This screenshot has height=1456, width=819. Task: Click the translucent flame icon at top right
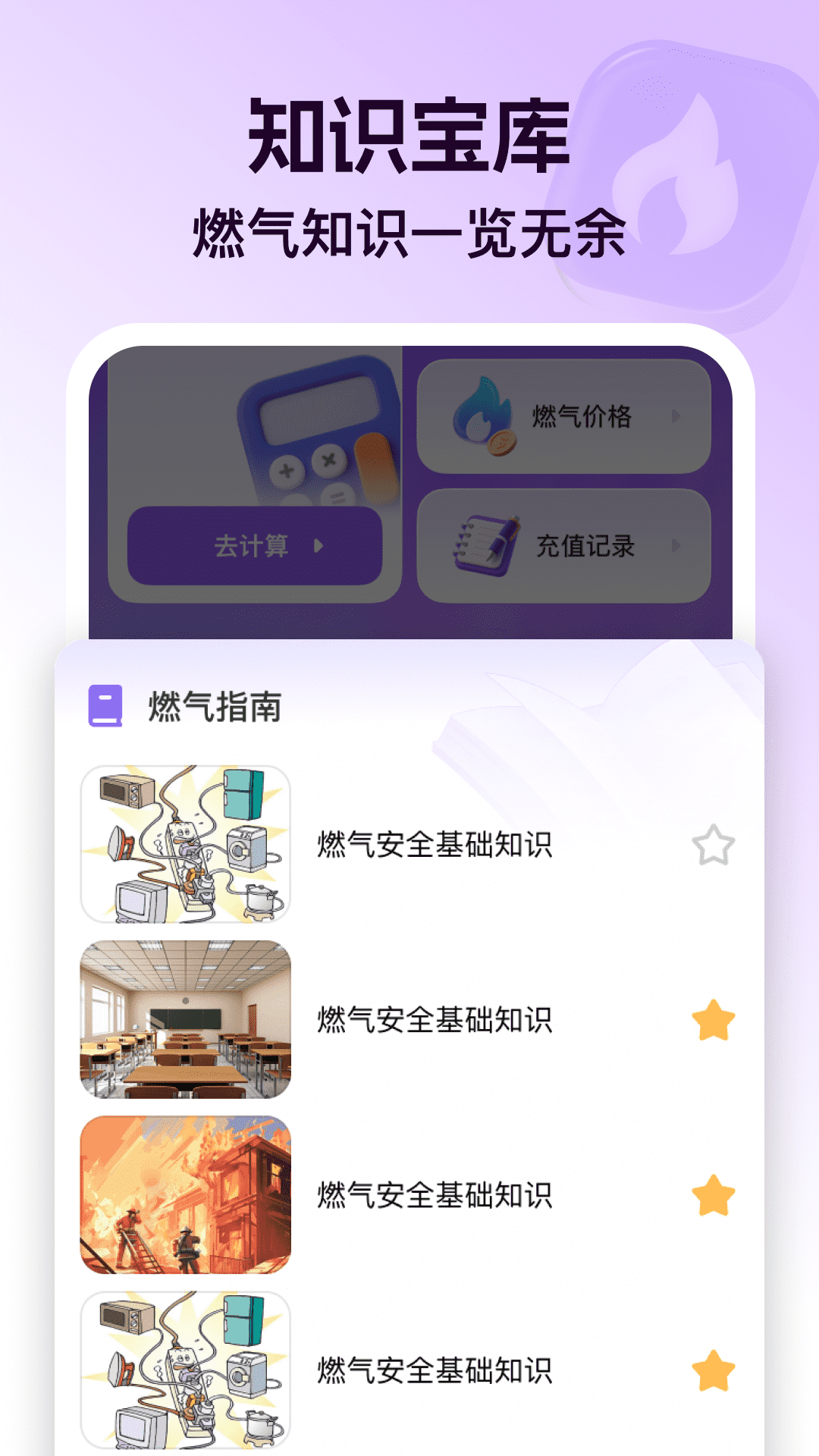[x=682, y=174]
